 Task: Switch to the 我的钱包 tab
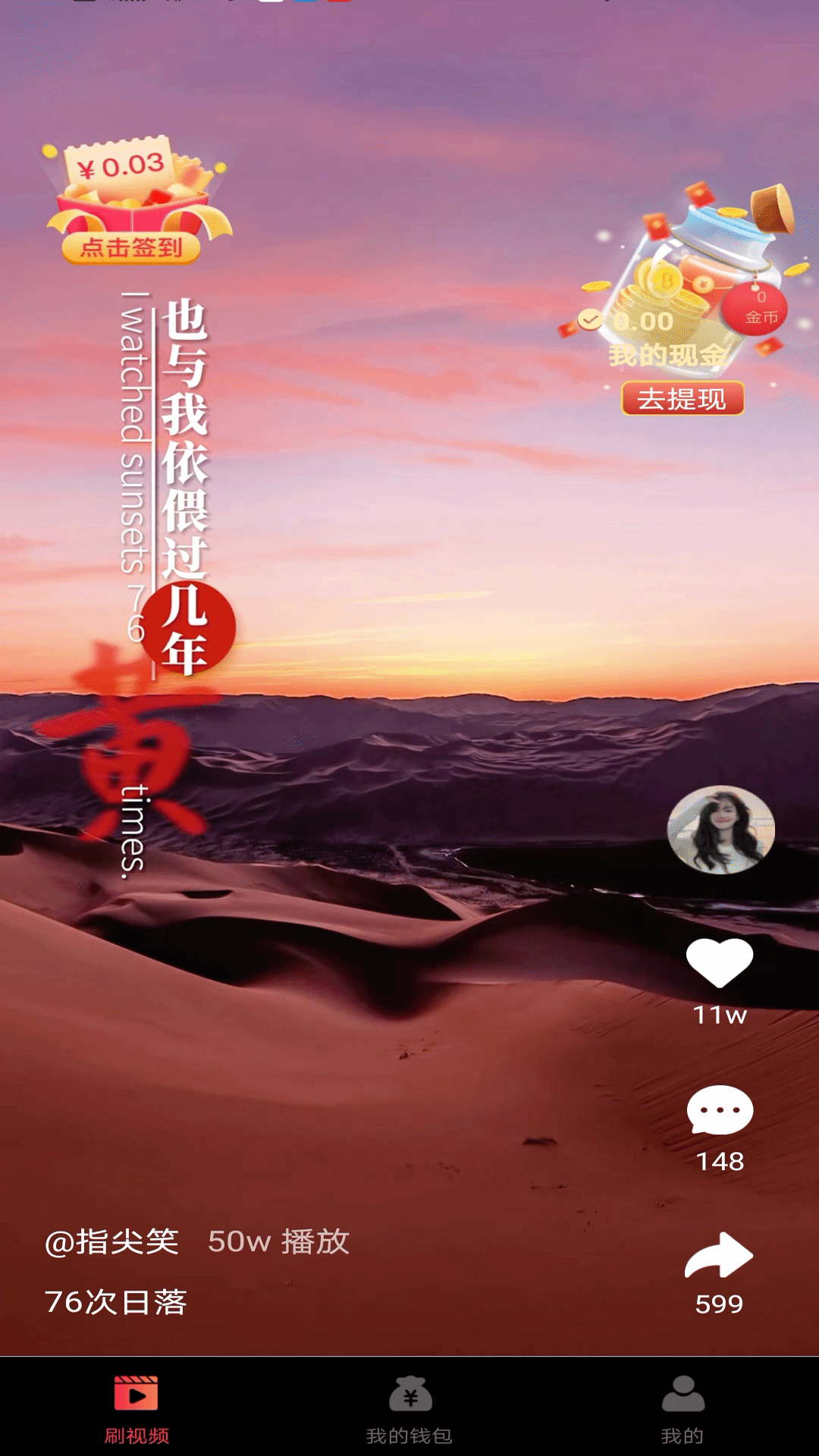409,1410
